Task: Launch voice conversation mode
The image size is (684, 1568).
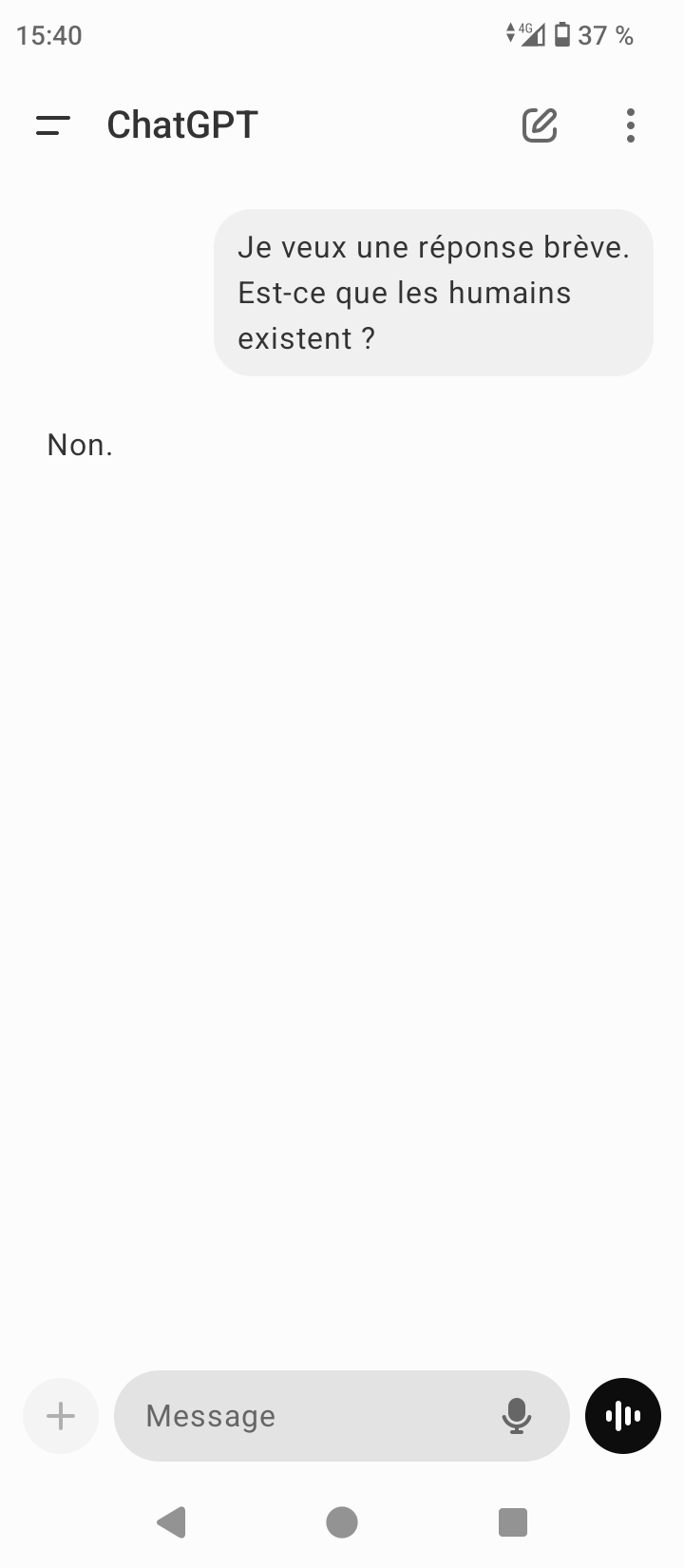Action: pyautogui.click(x=623, y=1416)
